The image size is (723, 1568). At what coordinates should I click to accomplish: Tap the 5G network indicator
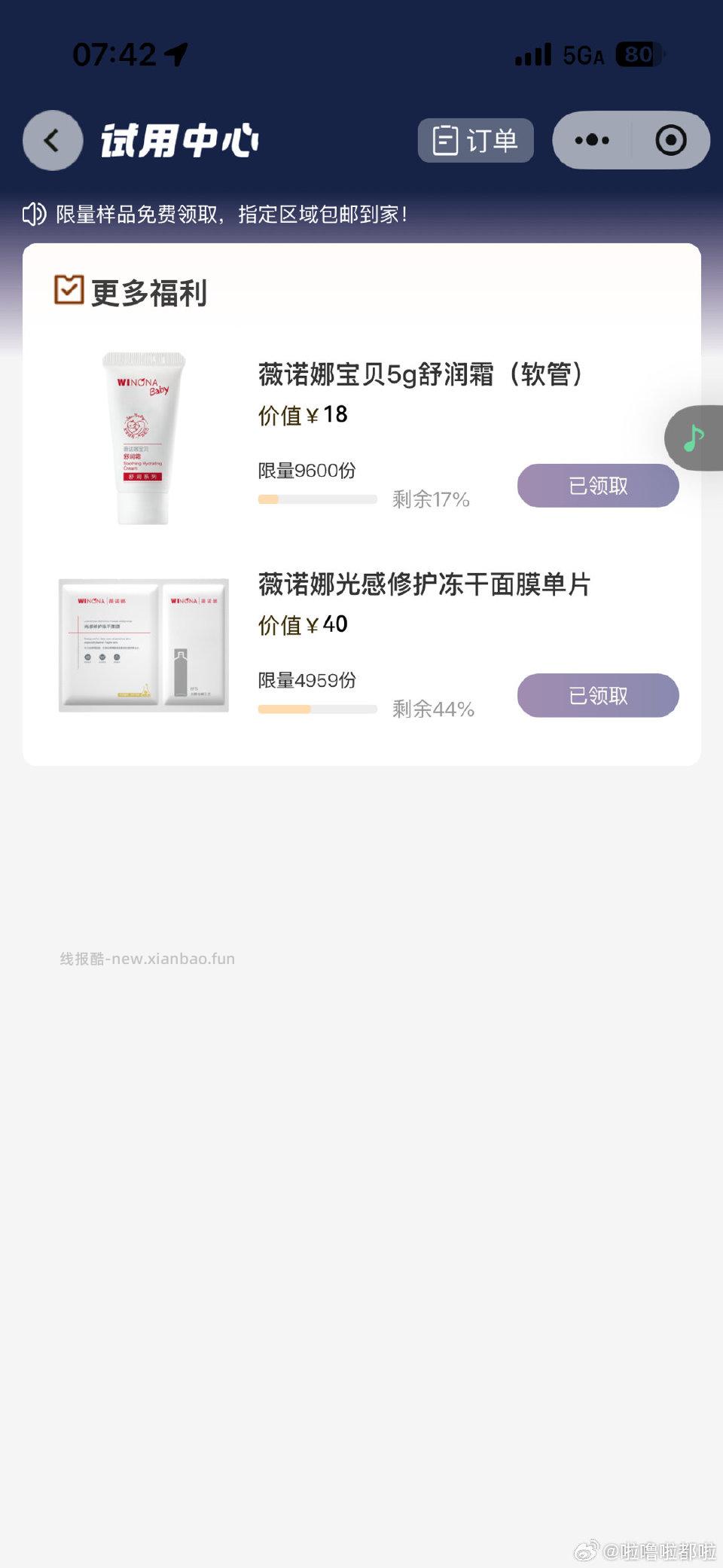pos(584,55)
